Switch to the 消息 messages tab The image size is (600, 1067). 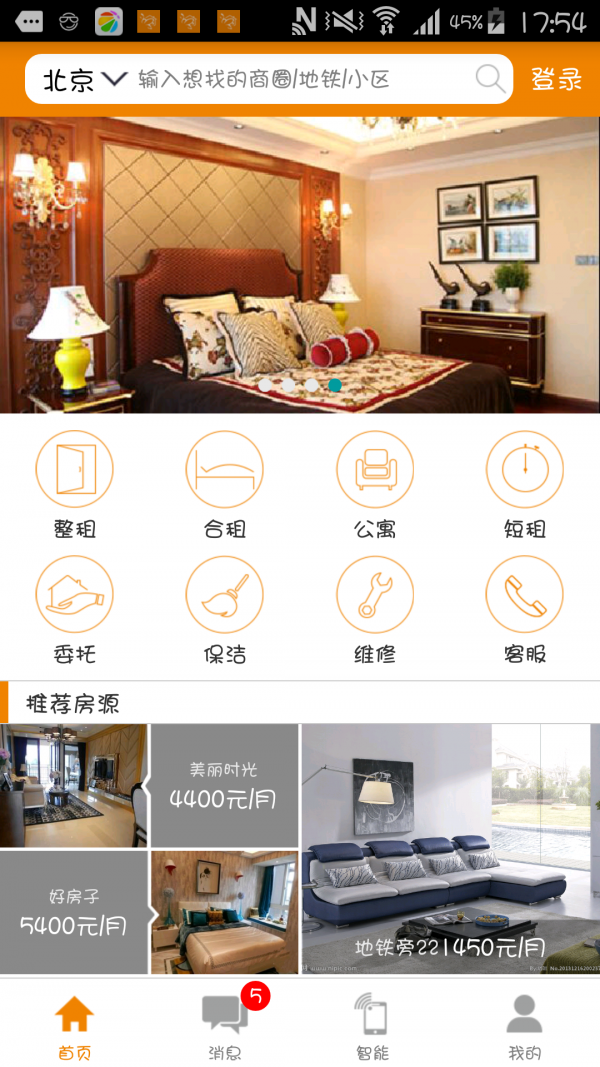pyautogui.click(x=225, y=1024)
